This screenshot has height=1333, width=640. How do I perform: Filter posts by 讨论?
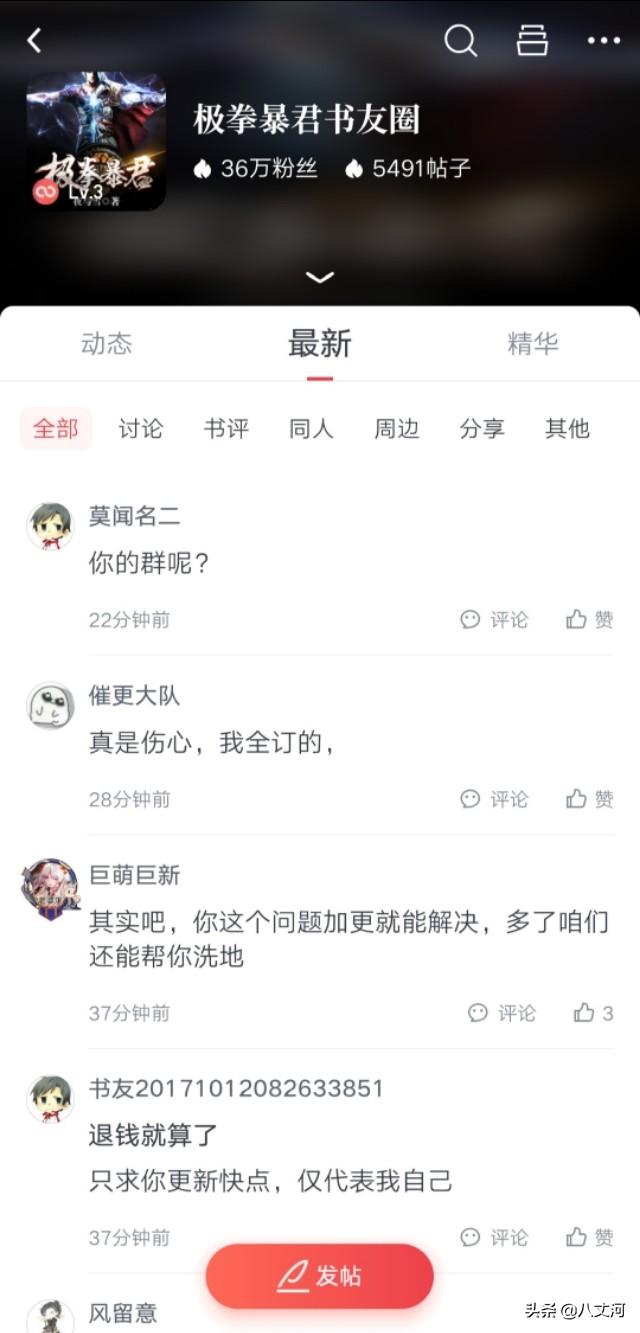[140, 429]
